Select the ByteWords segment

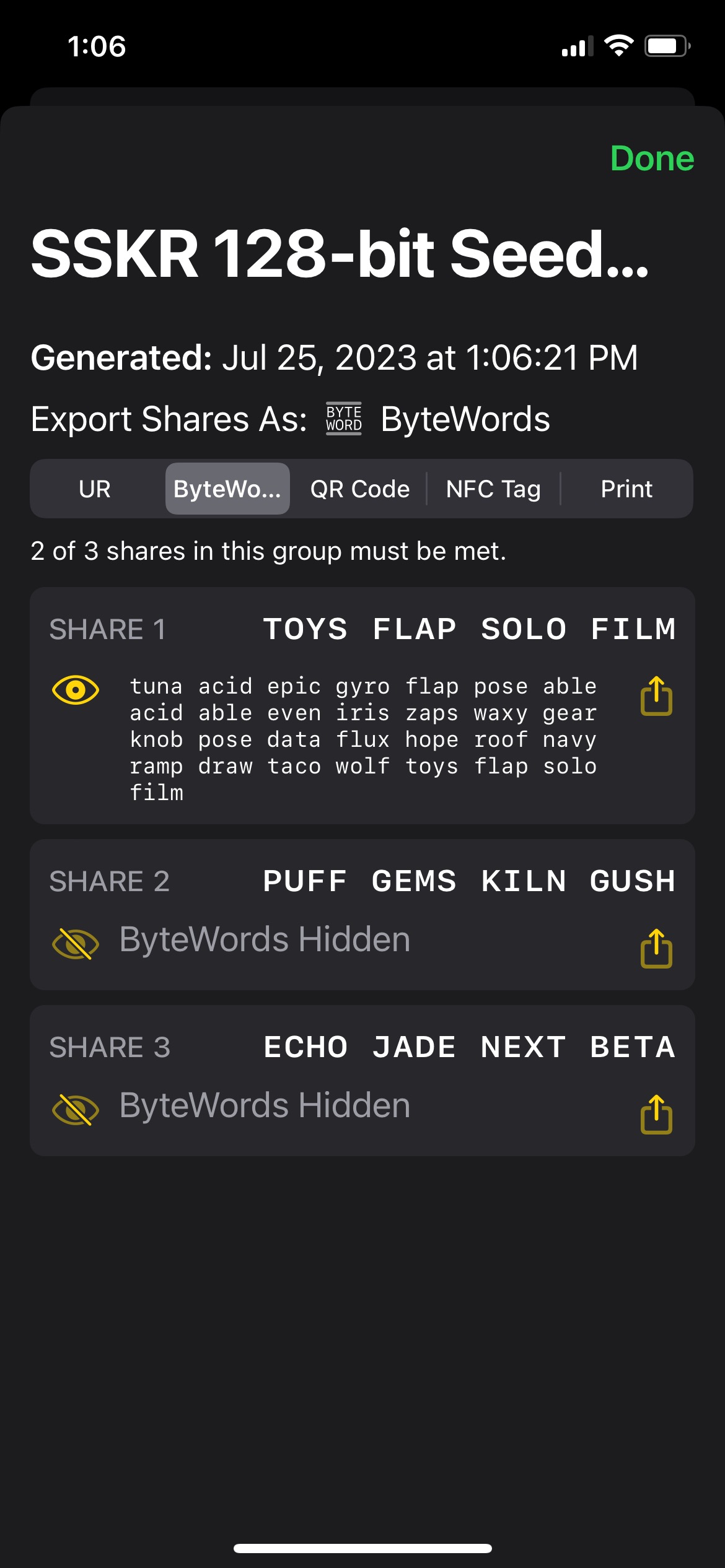[227, 489]
